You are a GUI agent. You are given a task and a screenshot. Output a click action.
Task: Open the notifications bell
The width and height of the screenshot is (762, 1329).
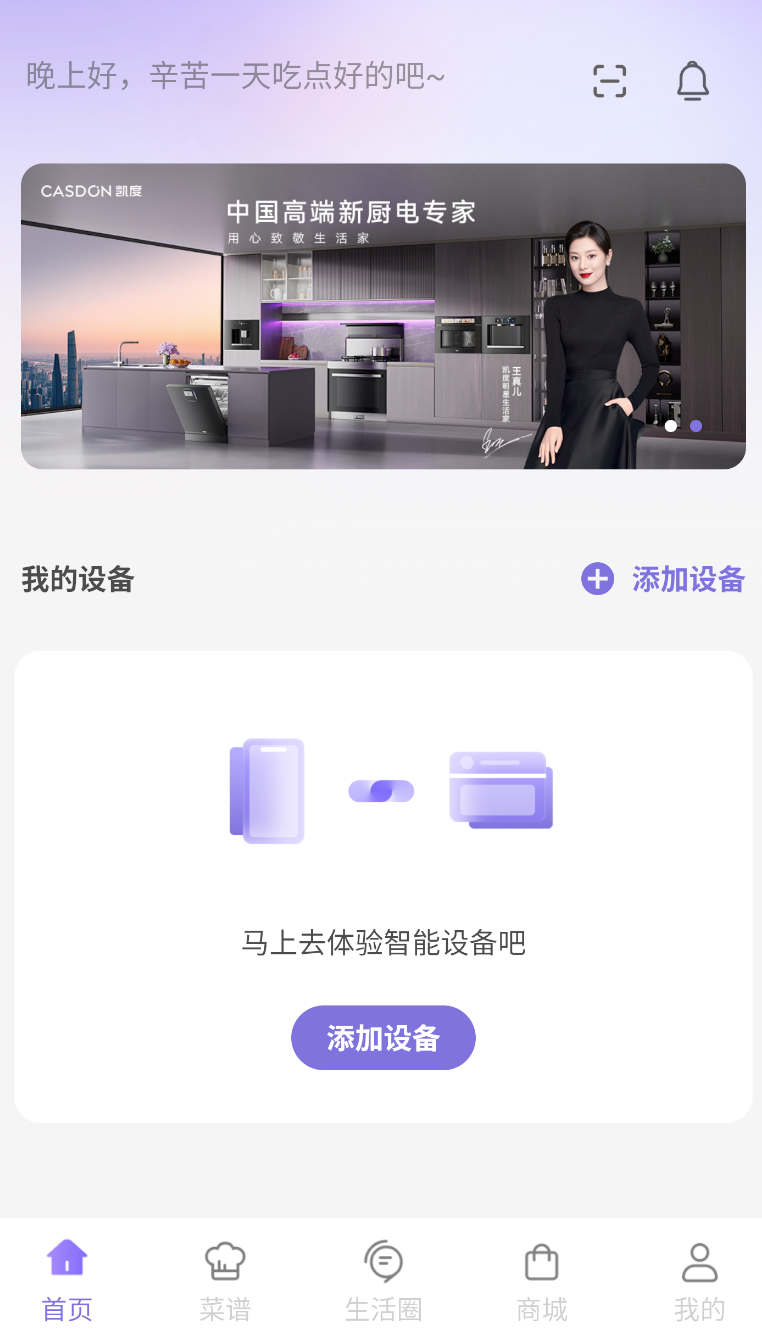tap(693, 81)
